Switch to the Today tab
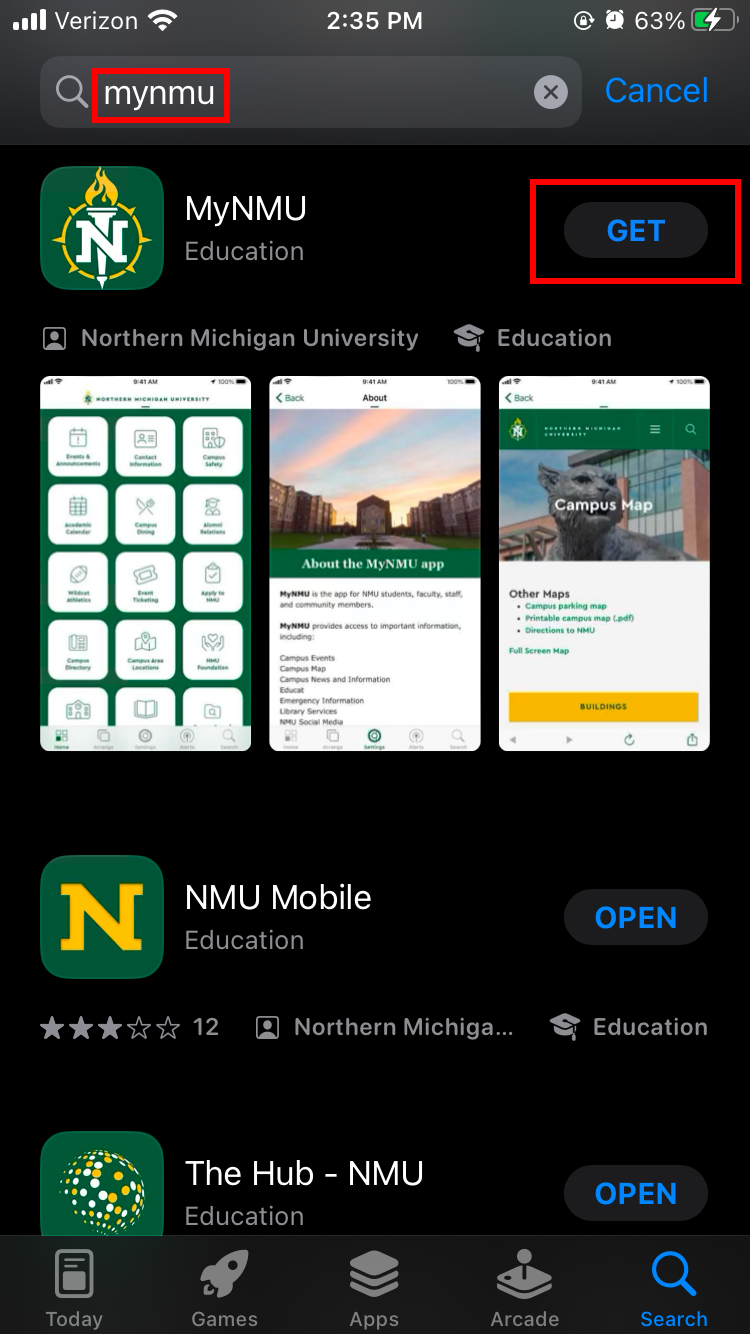This screenshot has height=1334, width=750. (74, 1289)
